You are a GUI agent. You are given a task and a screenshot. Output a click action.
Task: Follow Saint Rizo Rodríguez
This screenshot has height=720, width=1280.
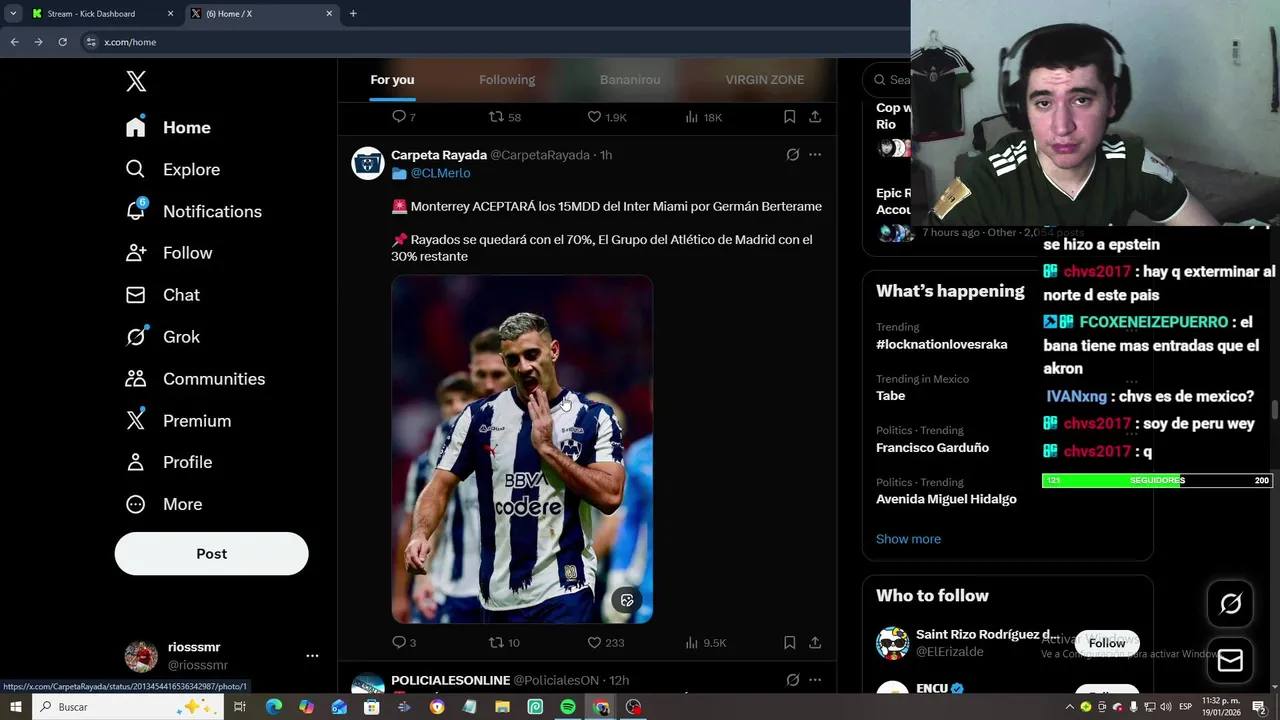[1107, 643]
